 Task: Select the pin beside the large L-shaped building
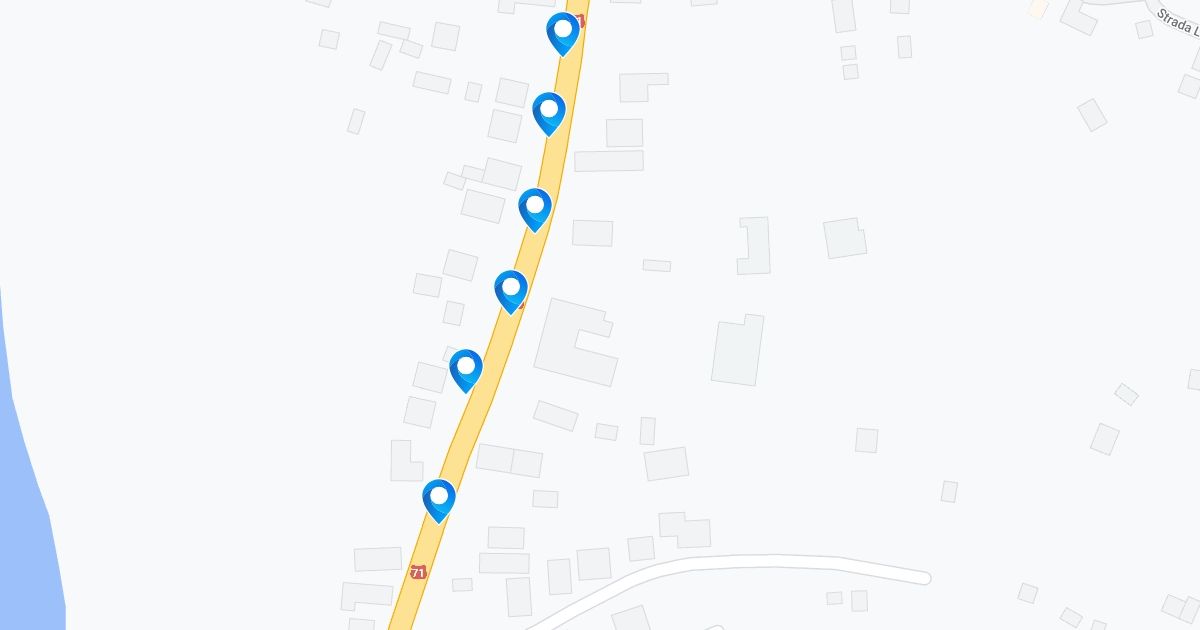(x=511, y=290)
